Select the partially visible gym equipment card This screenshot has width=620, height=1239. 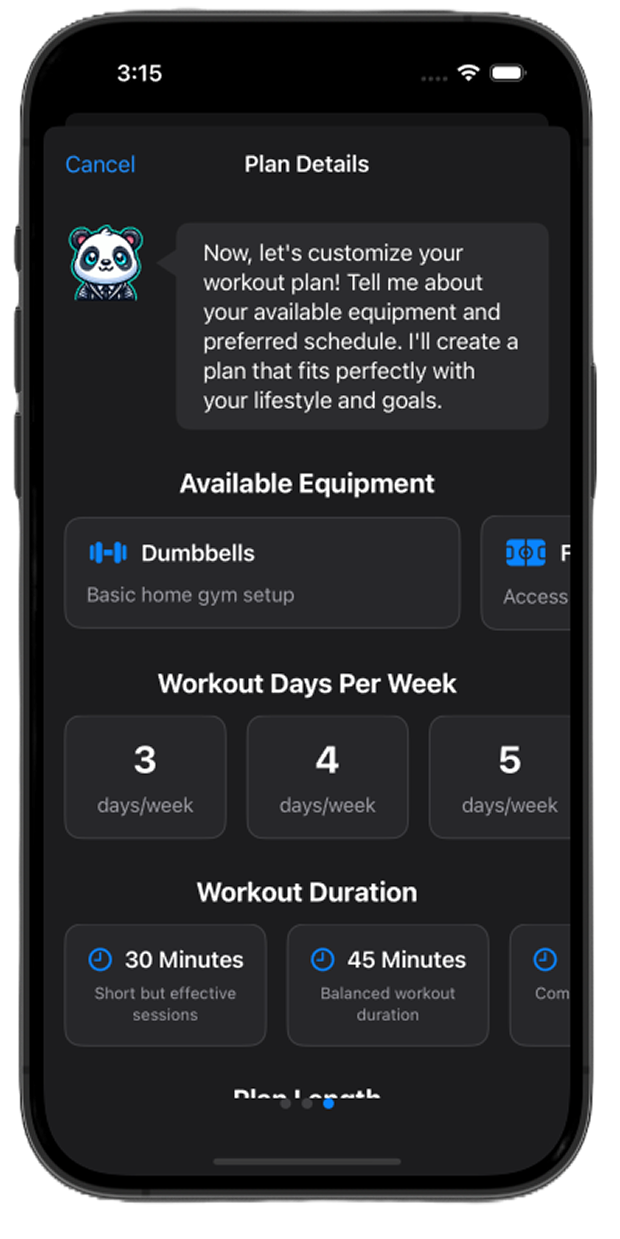[527, 572]
